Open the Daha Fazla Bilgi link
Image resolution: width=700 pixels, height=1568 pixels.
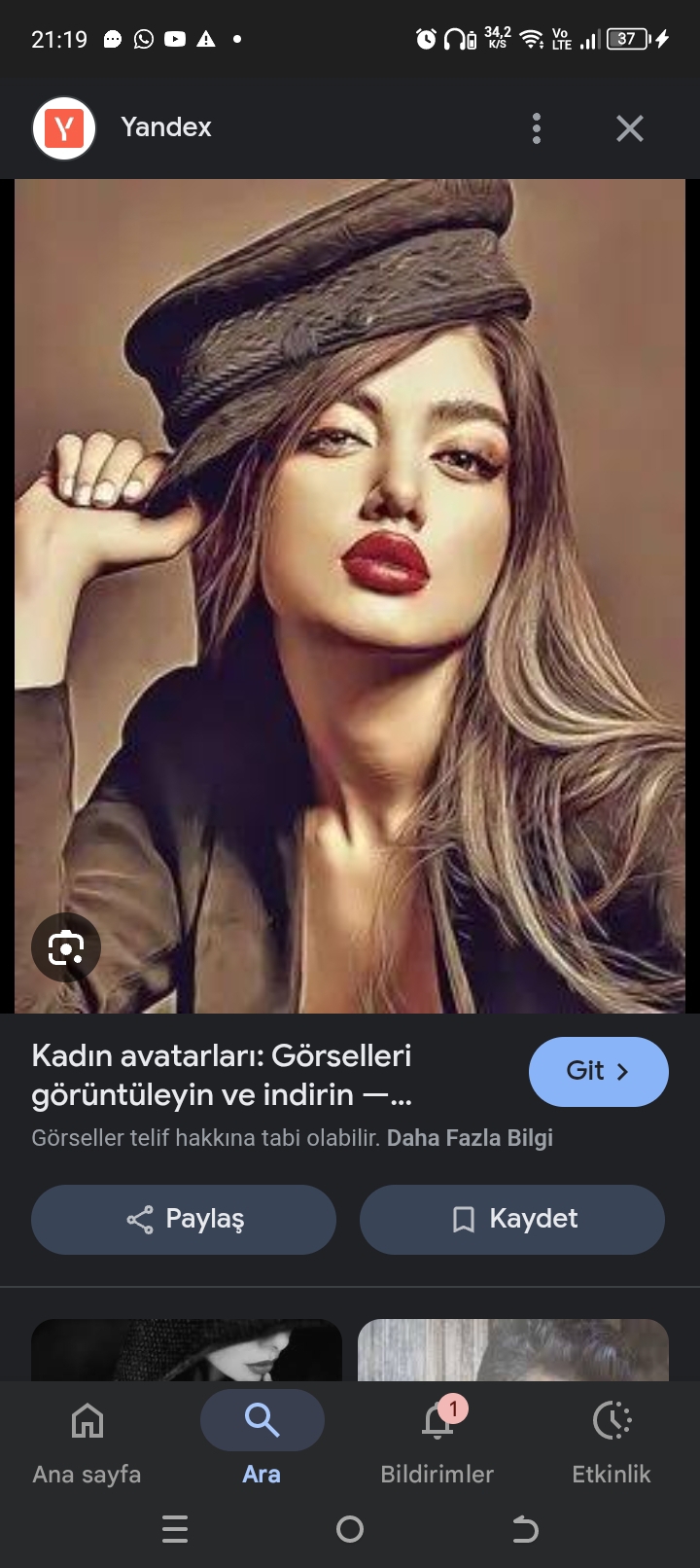pyautogui.click(x=470, y=1138)
